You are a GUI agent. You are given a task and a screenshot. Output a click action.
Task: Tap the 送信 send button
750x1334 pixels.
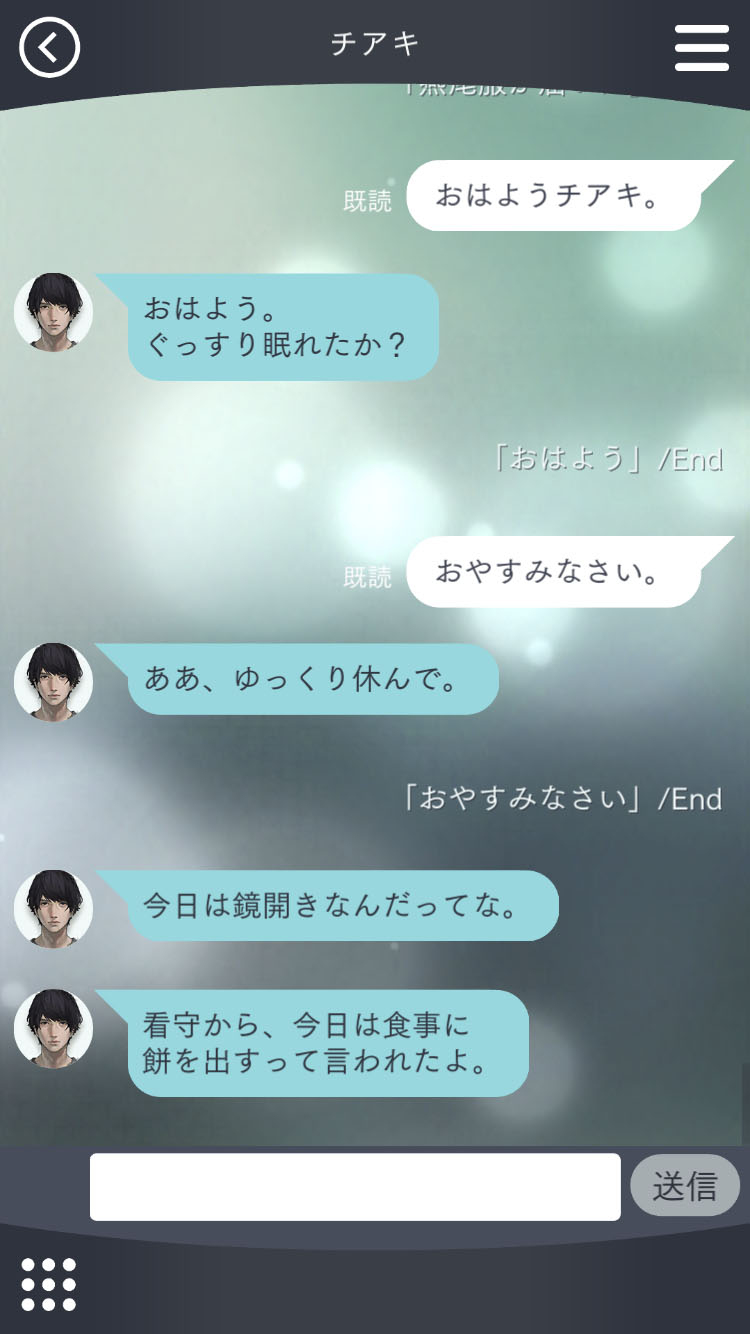(x=685, y=1187)
